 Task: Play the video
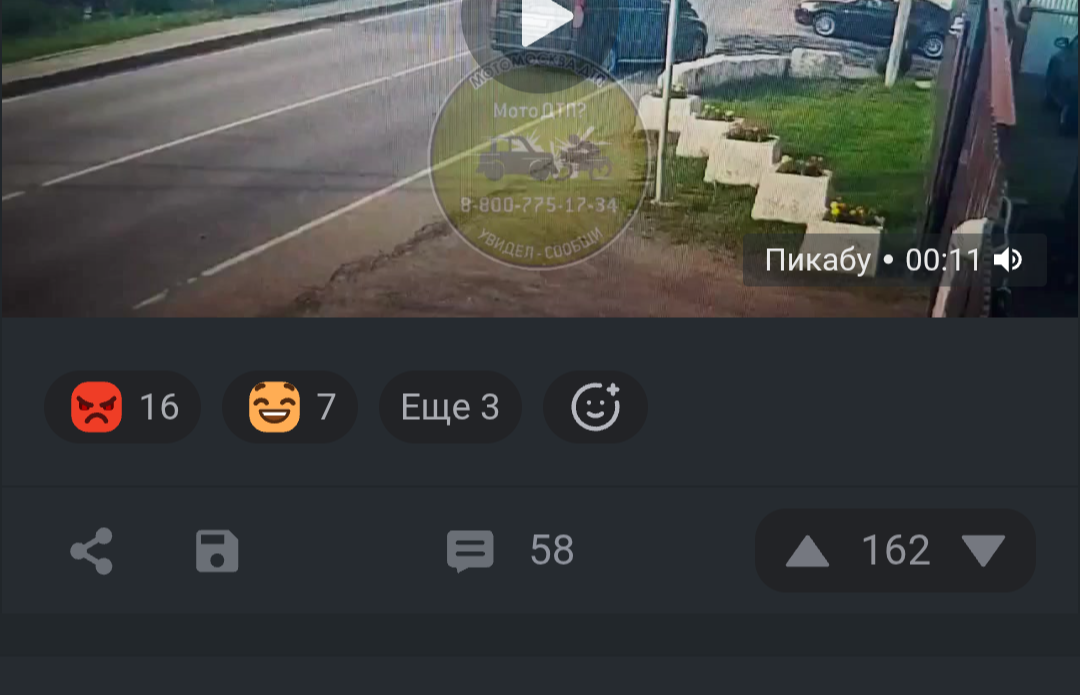[546, 20]
